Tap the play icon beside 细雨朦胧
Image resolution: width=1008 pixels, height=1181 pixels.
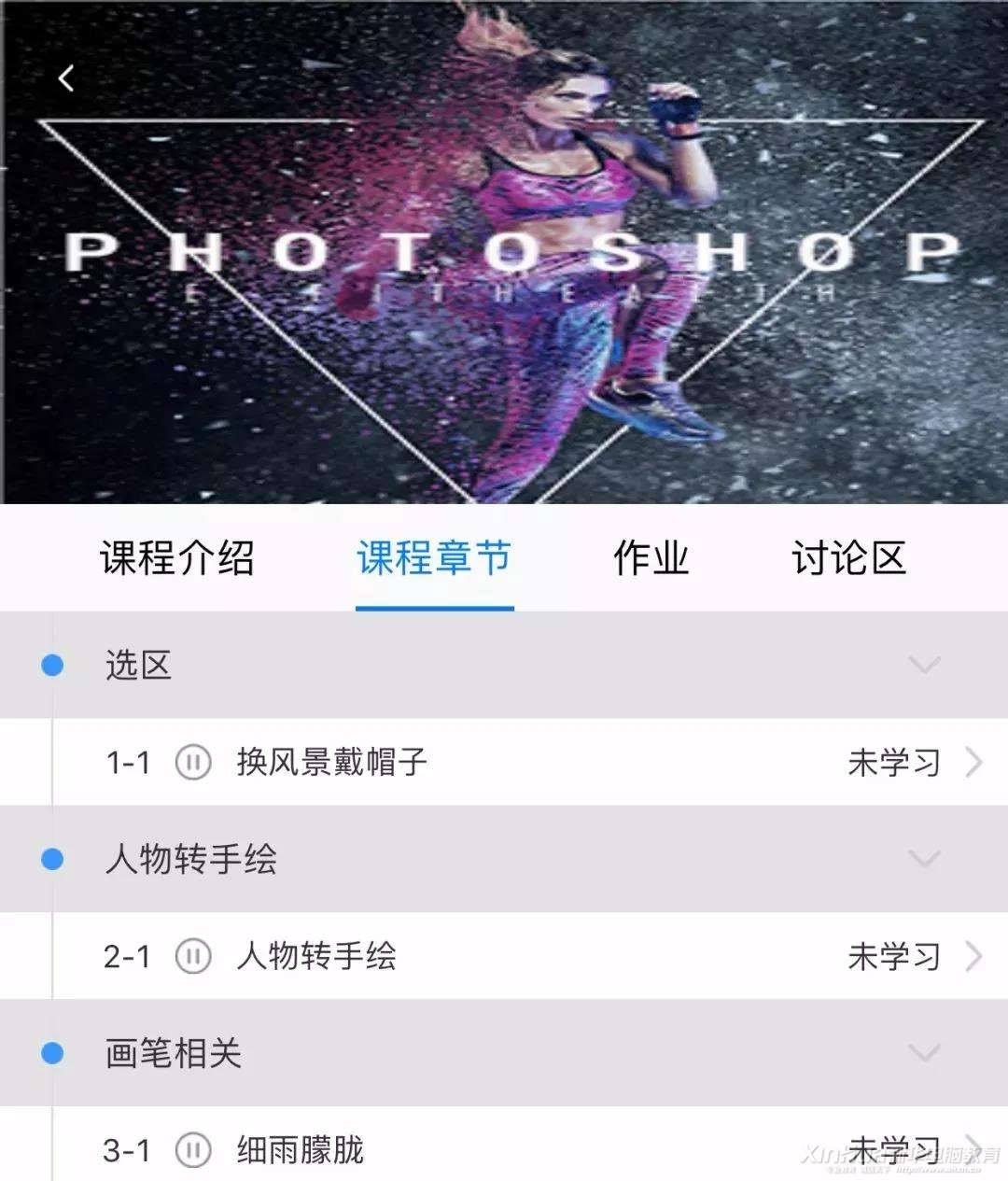(x=193, y=1150)
